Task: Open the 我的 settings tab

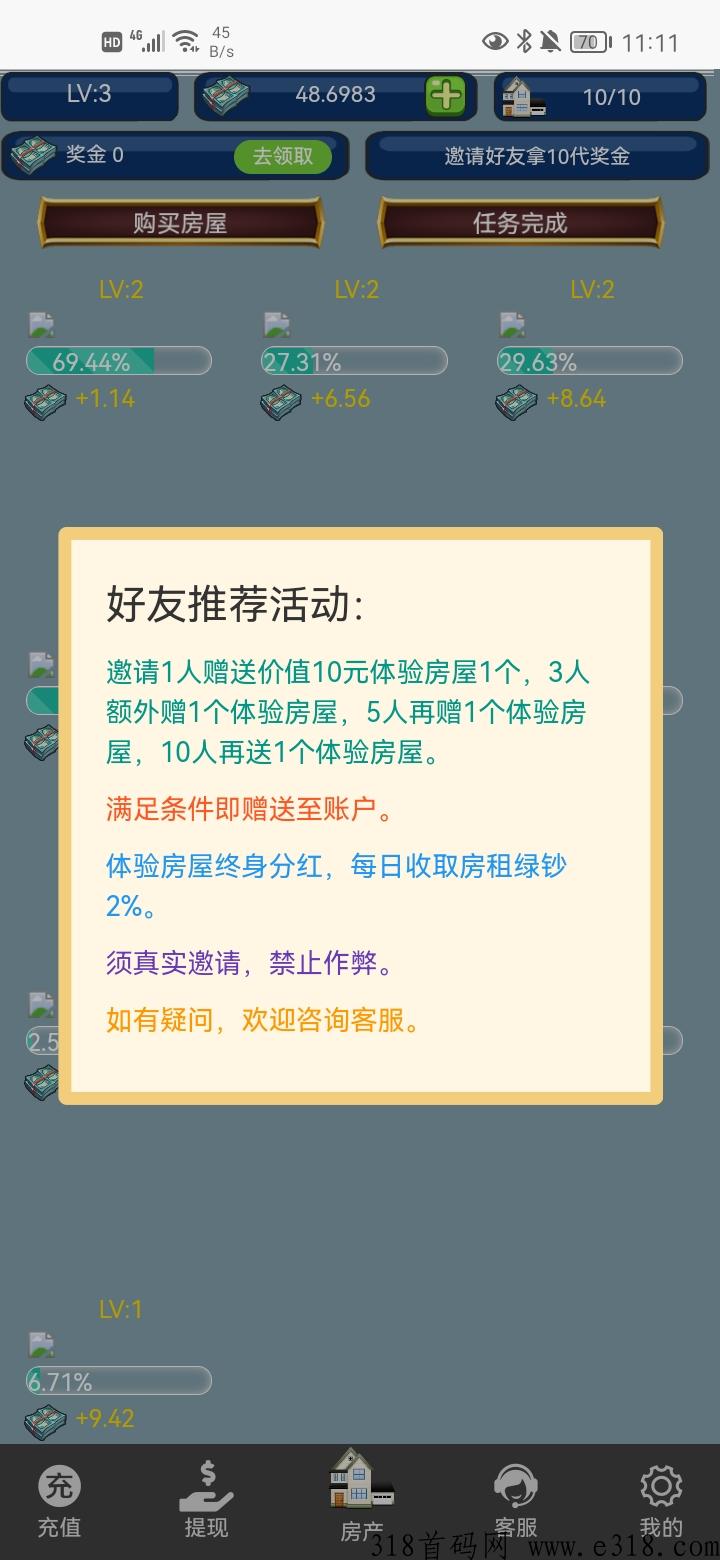Action: pyautogui.click(x=661, y=1501)
